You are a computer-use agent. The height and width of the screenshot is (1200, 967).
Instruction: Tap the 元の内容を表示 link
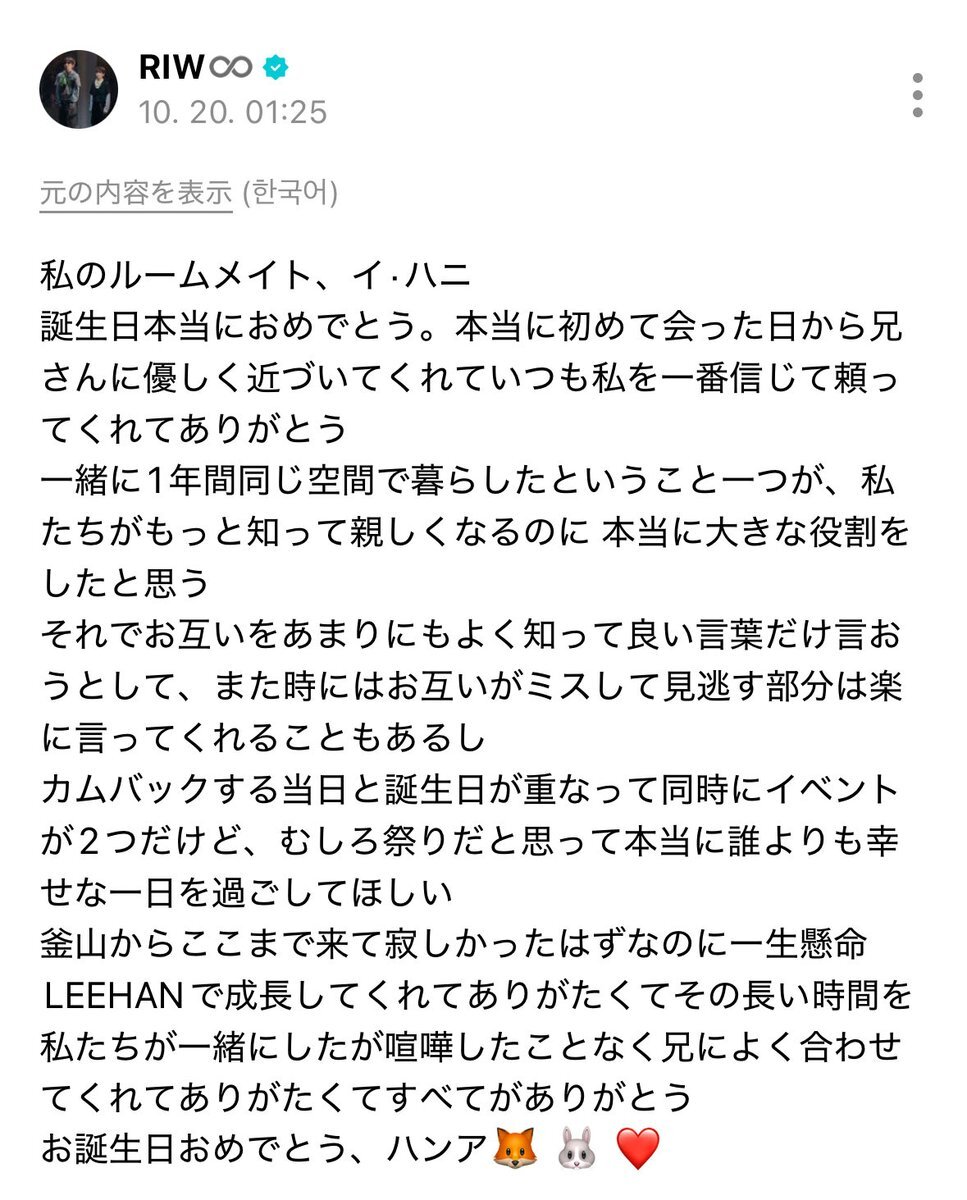[x=136, y=192]
